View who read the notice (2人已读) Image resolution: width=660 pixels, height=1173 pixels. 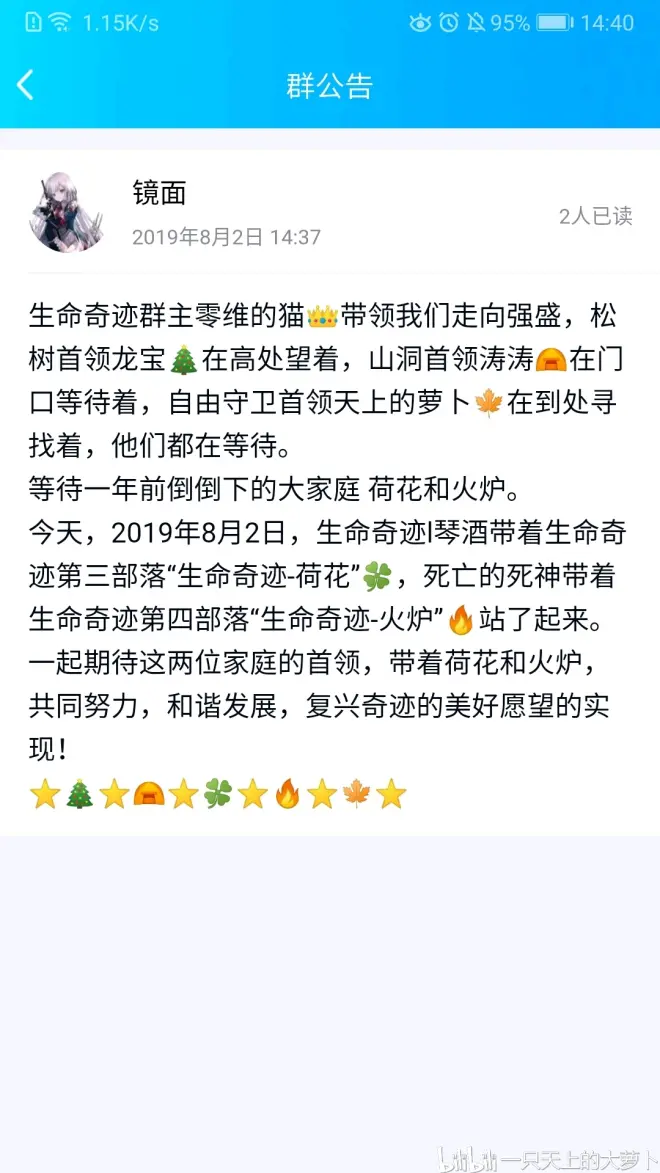tap(595, 216)
